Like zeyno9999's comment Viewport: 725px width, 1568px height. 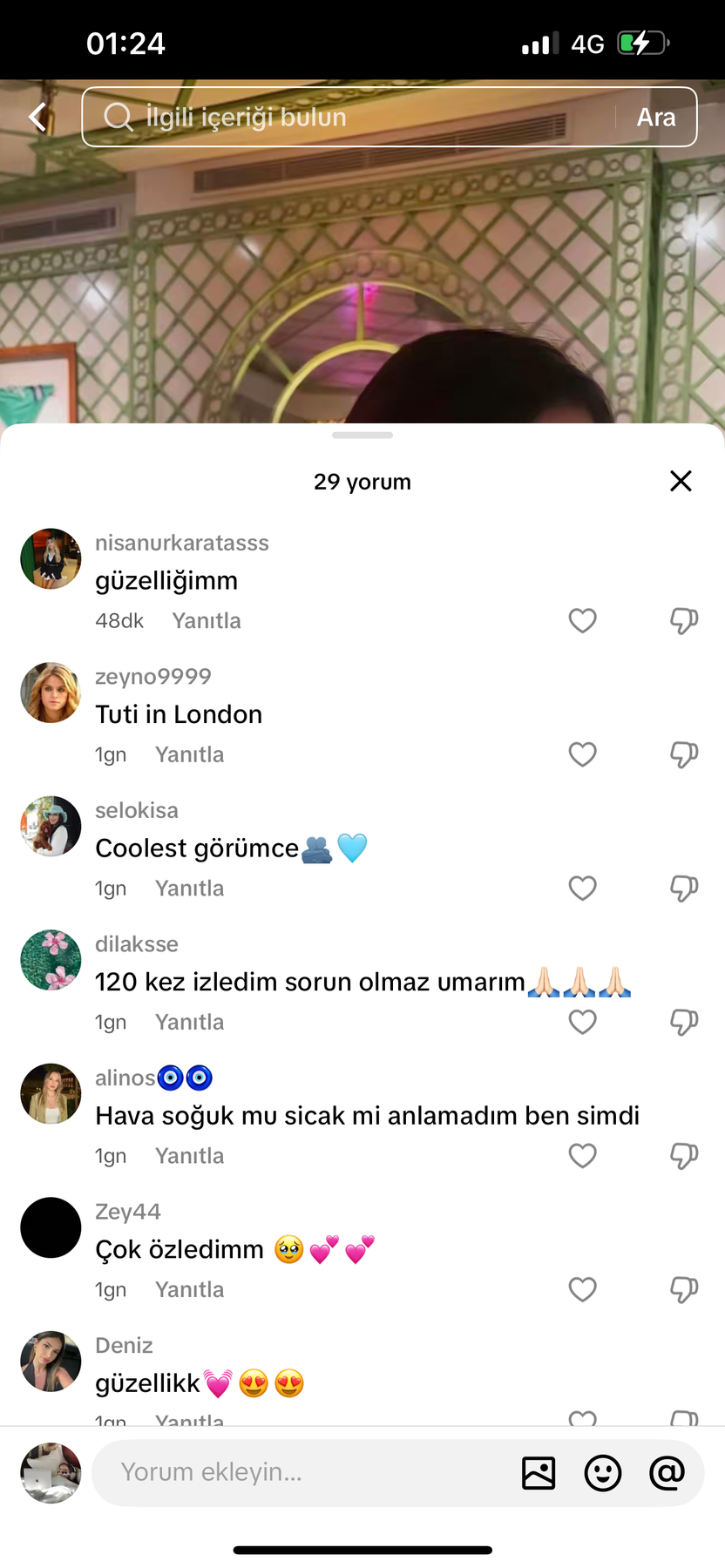[582, 754]
